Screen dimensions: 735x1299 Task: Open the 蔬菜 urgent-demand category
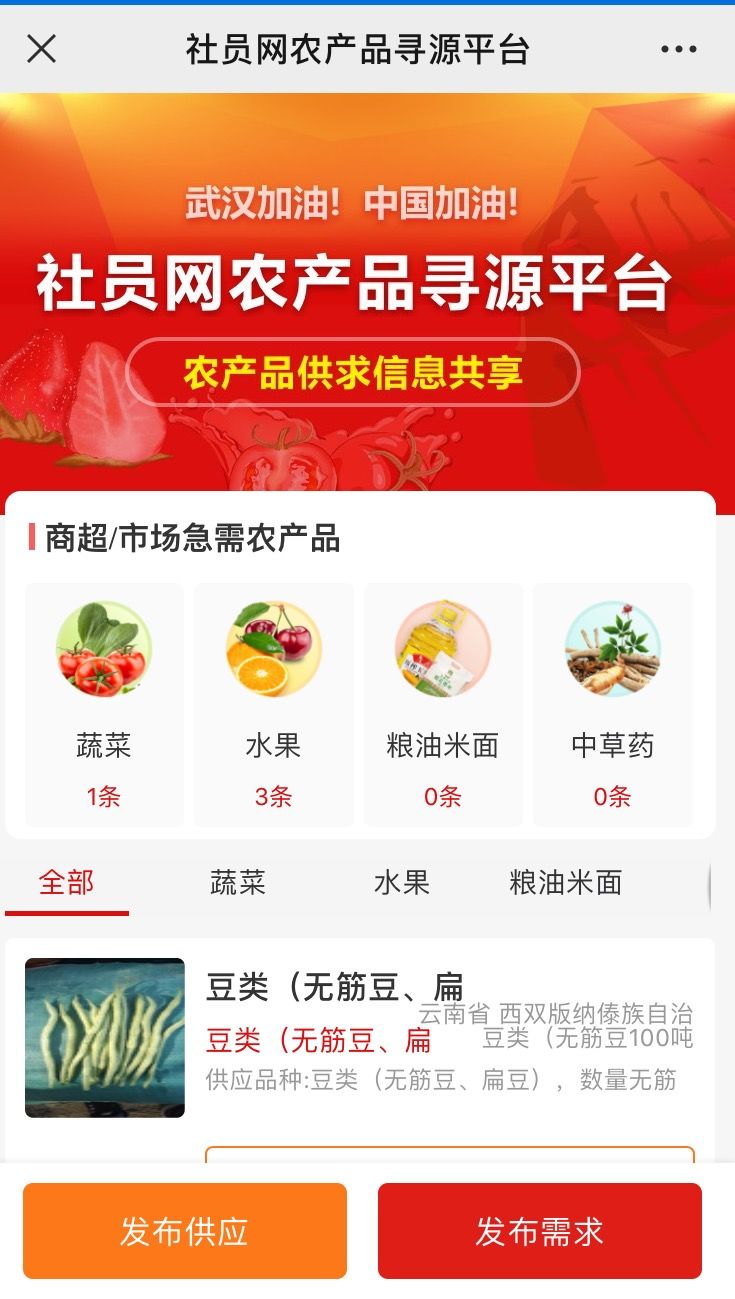104,705
